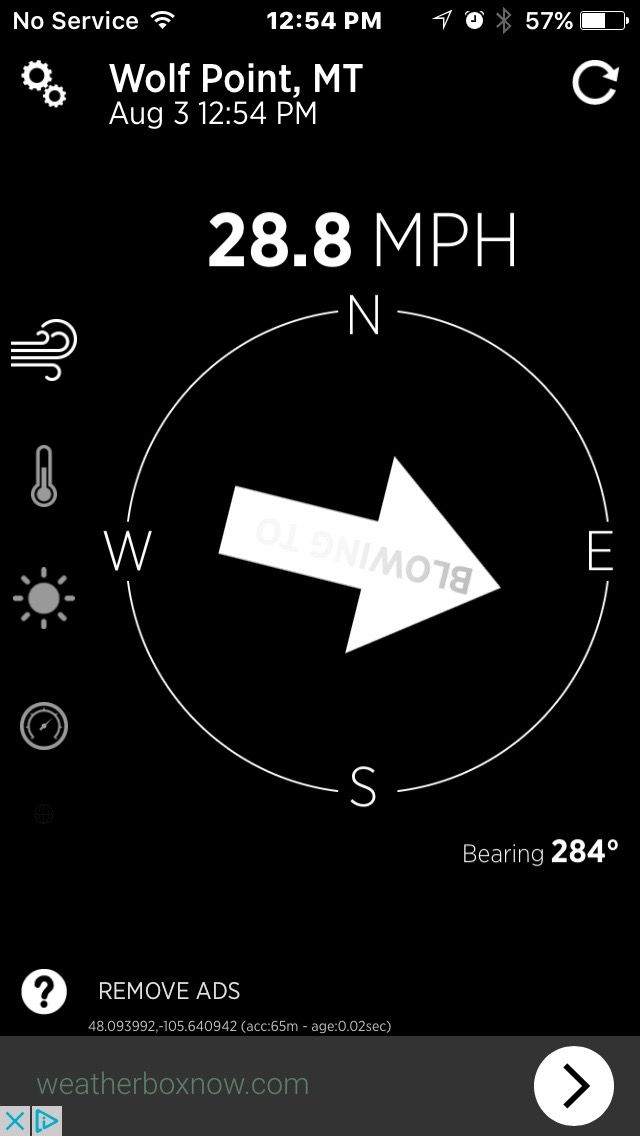Switch to the temperature thermometer view
This screenshot has width=640, height=1136.
44,476
